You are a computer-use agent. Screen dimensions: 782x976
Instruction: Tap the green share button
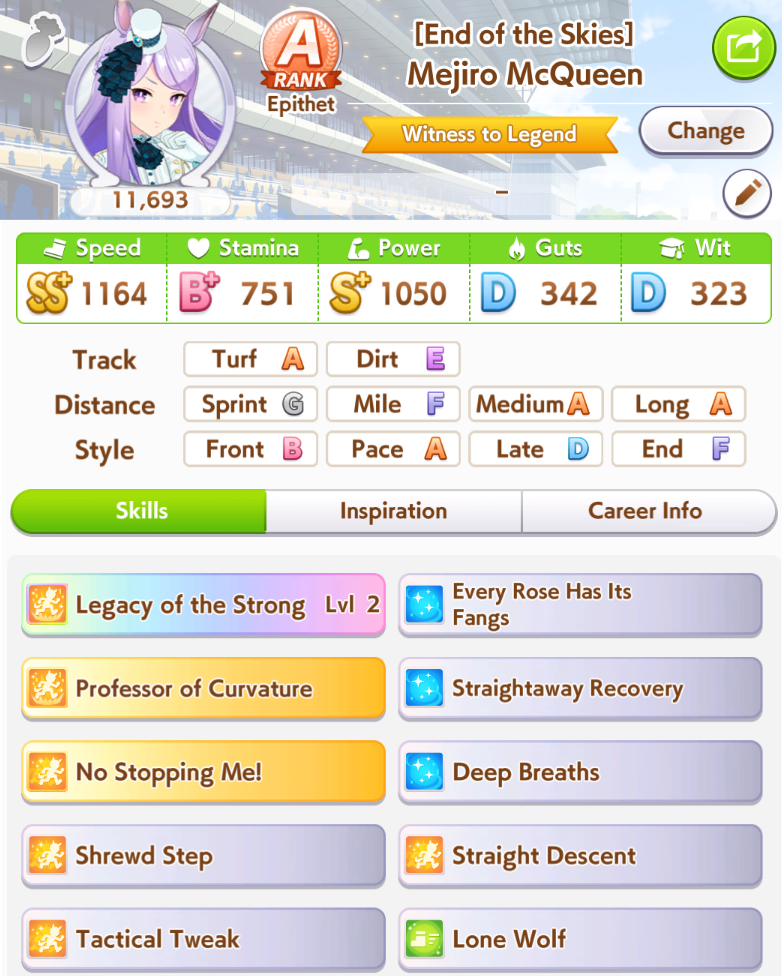click(x=742, y=47)
